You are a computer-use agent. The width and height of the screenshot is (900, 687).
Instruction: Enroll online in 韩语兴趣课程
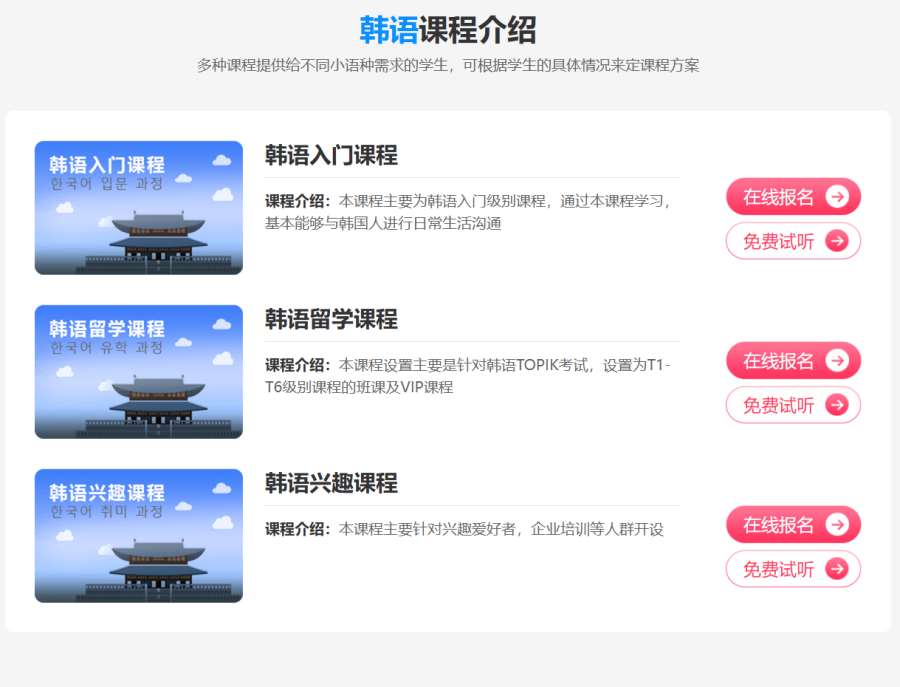point(793,525)
